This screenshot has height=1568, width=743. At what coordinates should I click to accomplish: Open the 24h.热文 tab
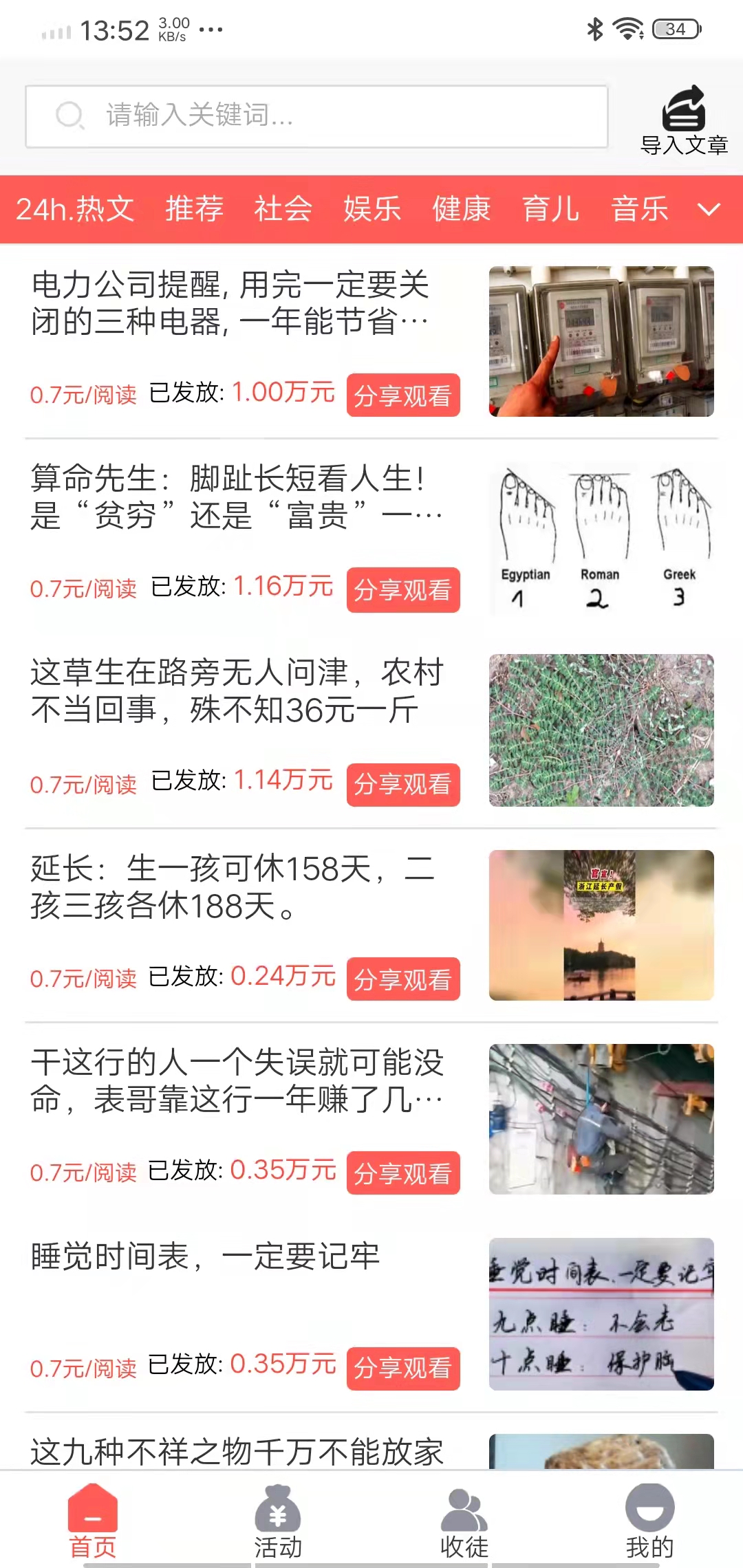tap(76, 208)
